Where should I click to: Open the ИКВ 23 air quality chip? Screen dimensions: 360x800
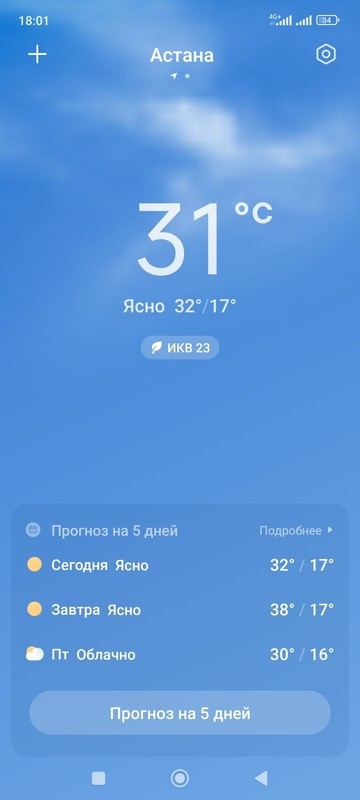(x=180, y=348)
